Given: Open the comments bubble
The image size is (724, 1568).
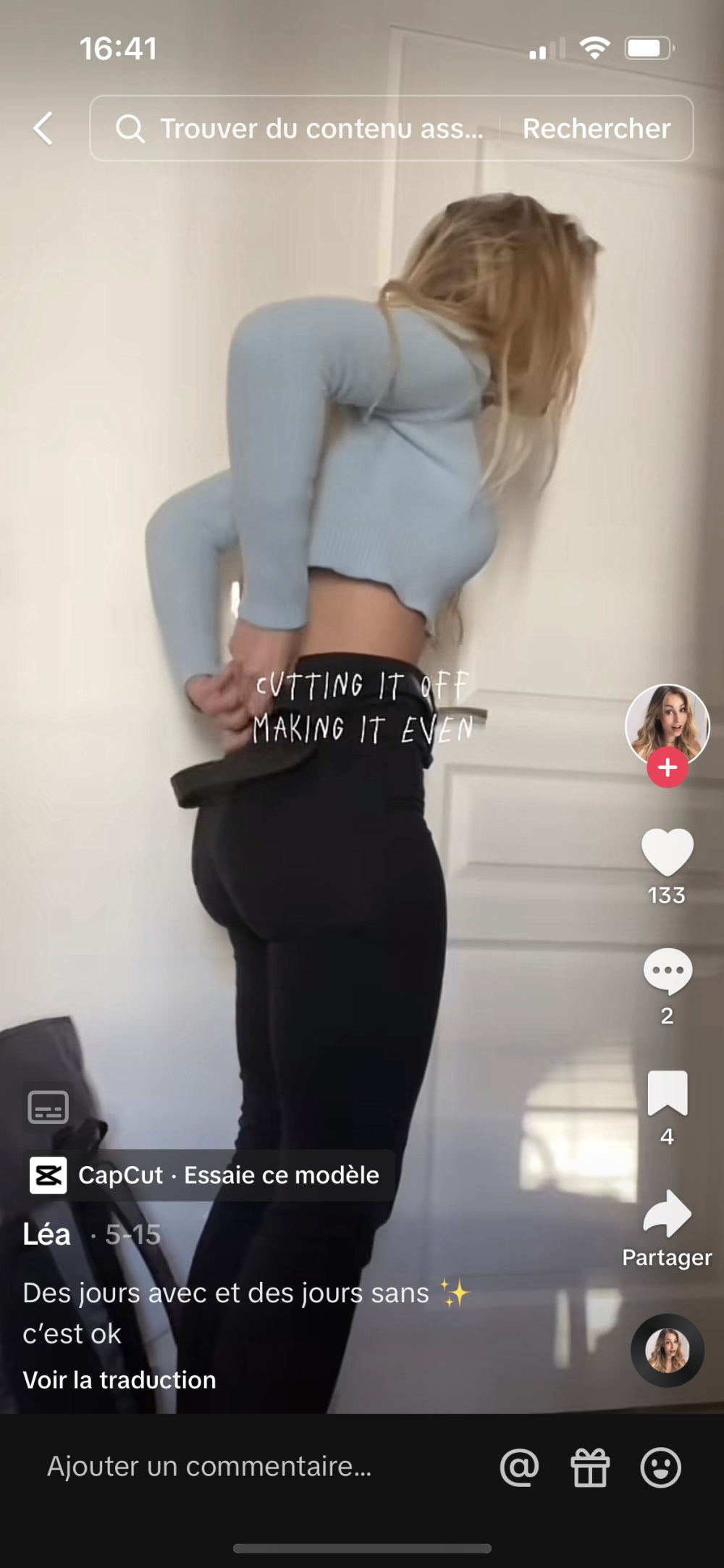Looking at the screenshot, I should click(667, 972).
